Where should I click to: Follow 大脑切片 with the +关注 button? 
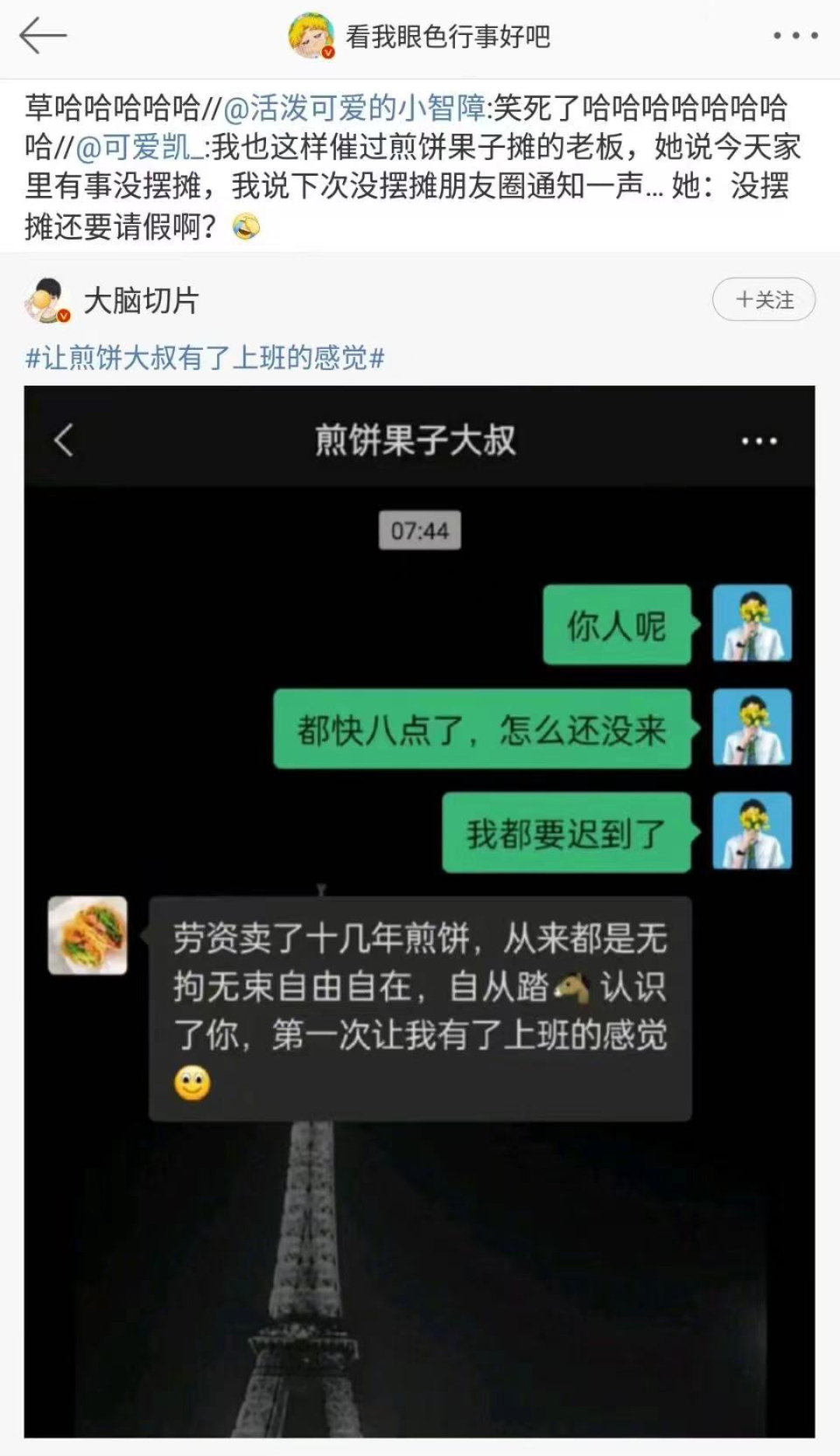pyautogui.click(x=763, y=300)
